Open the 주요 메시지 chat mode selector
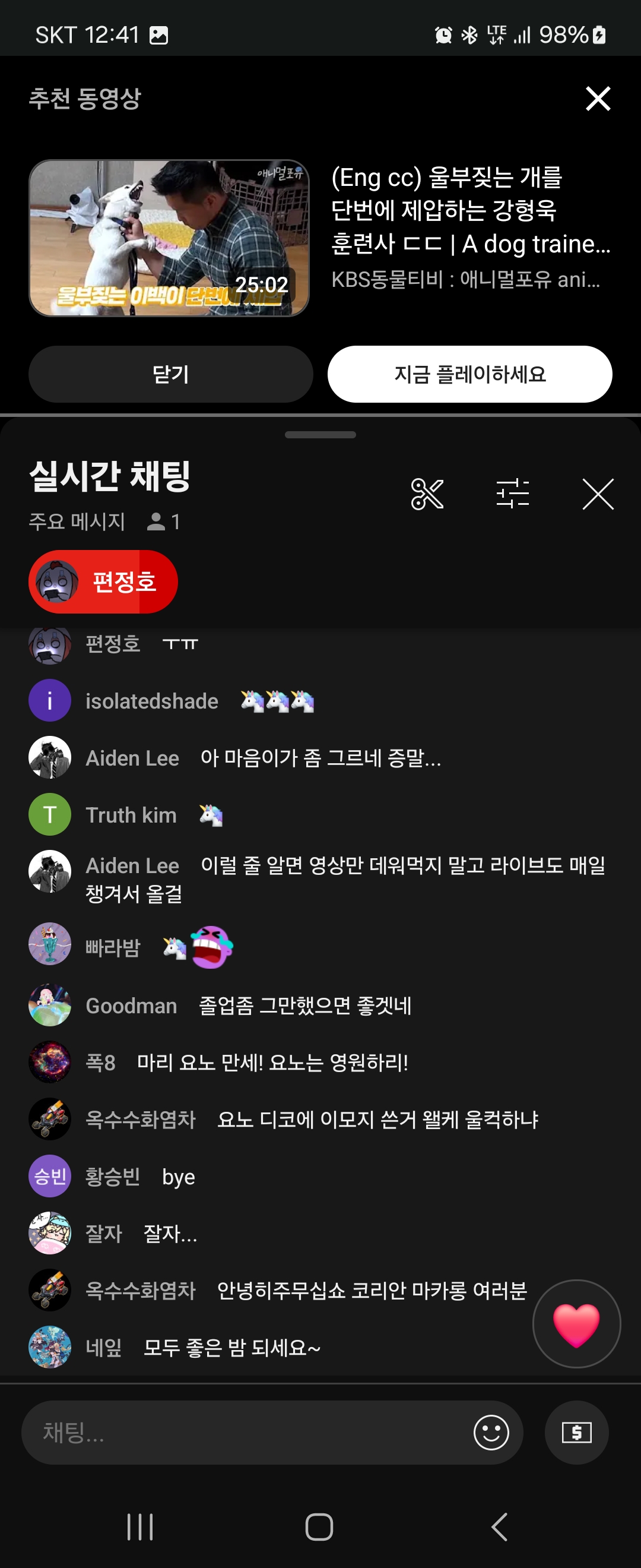This screenshot has height=1568, width=641. click(77, 521)
